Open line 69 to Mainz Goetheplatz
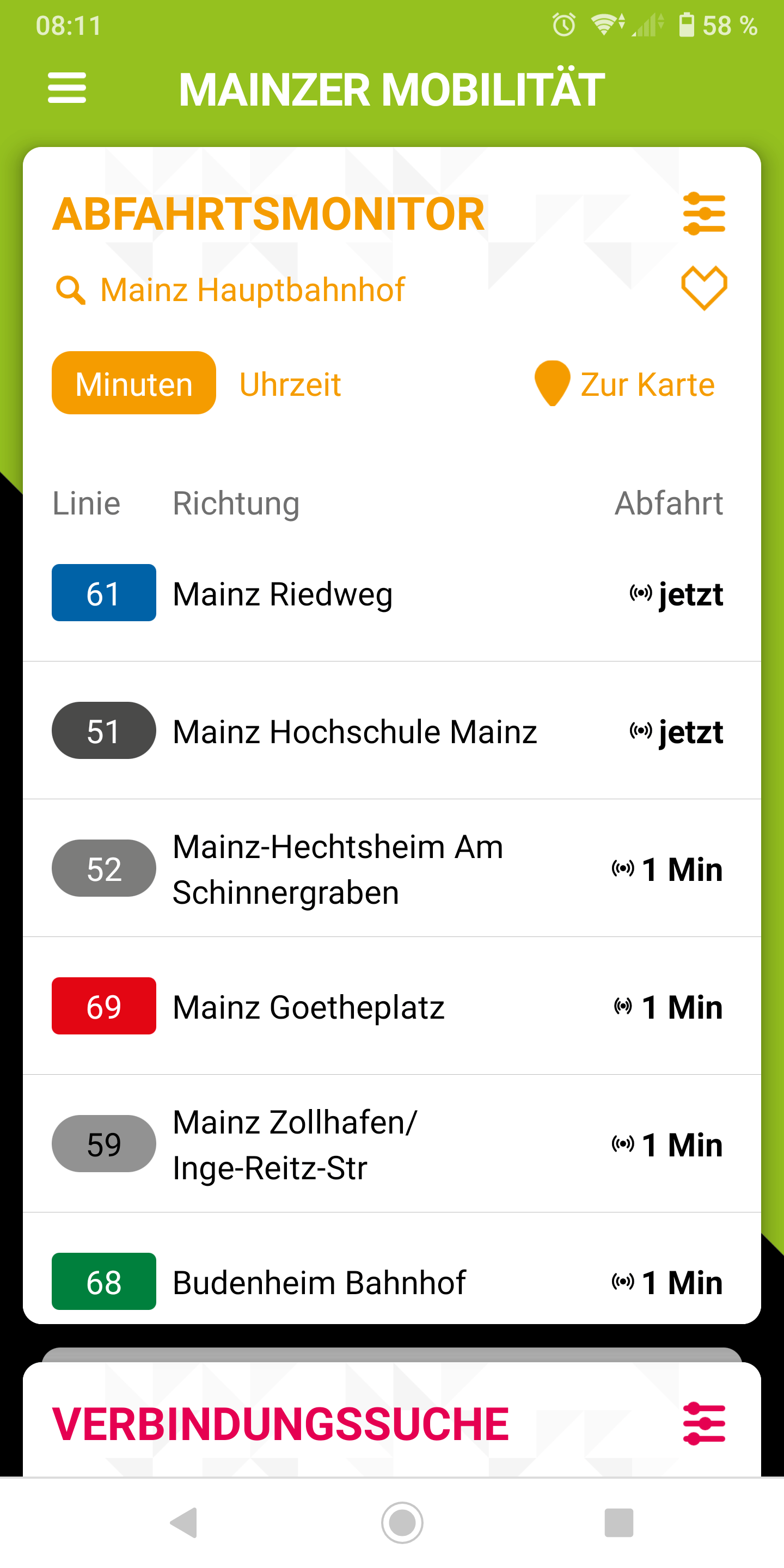The width and height of the screenshot is (784, 1568). pos(390,1006)
